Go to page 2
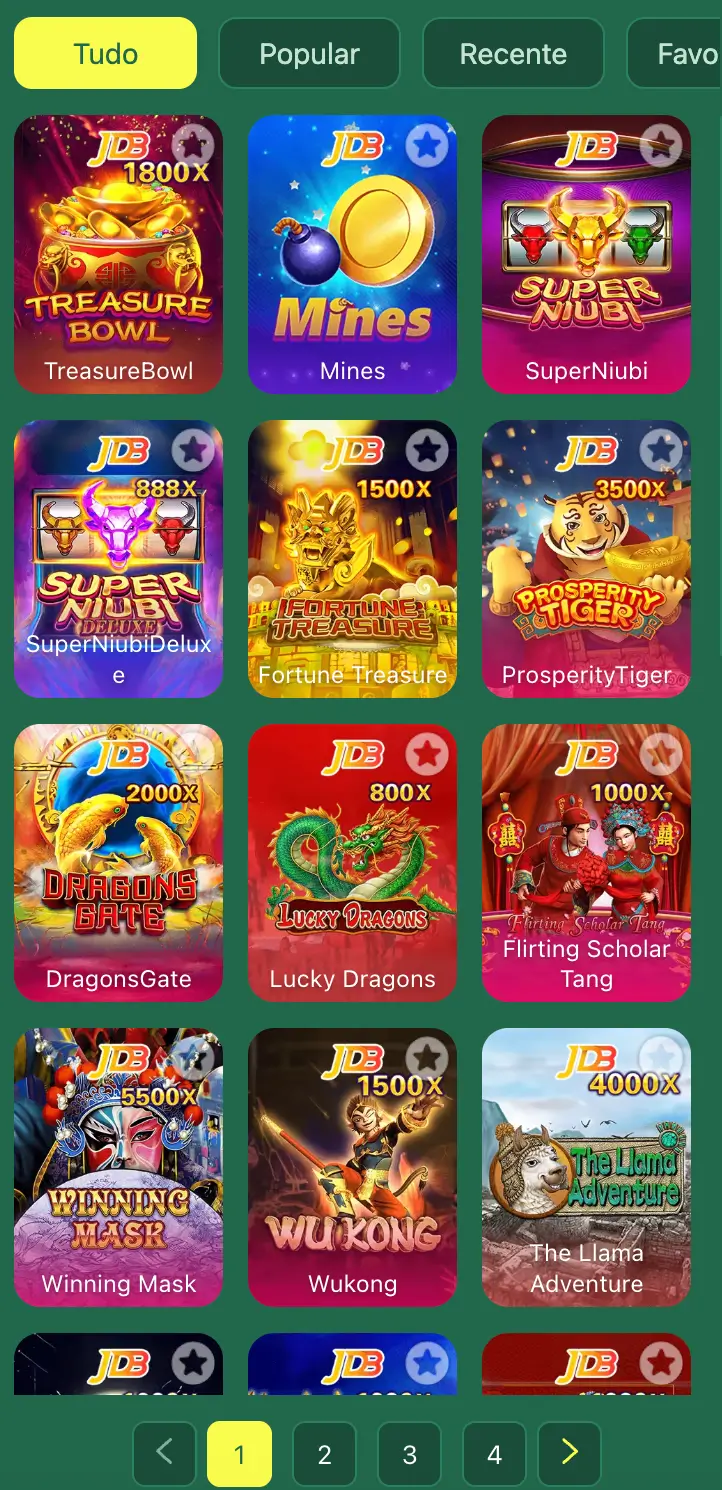 point(324,1454)
